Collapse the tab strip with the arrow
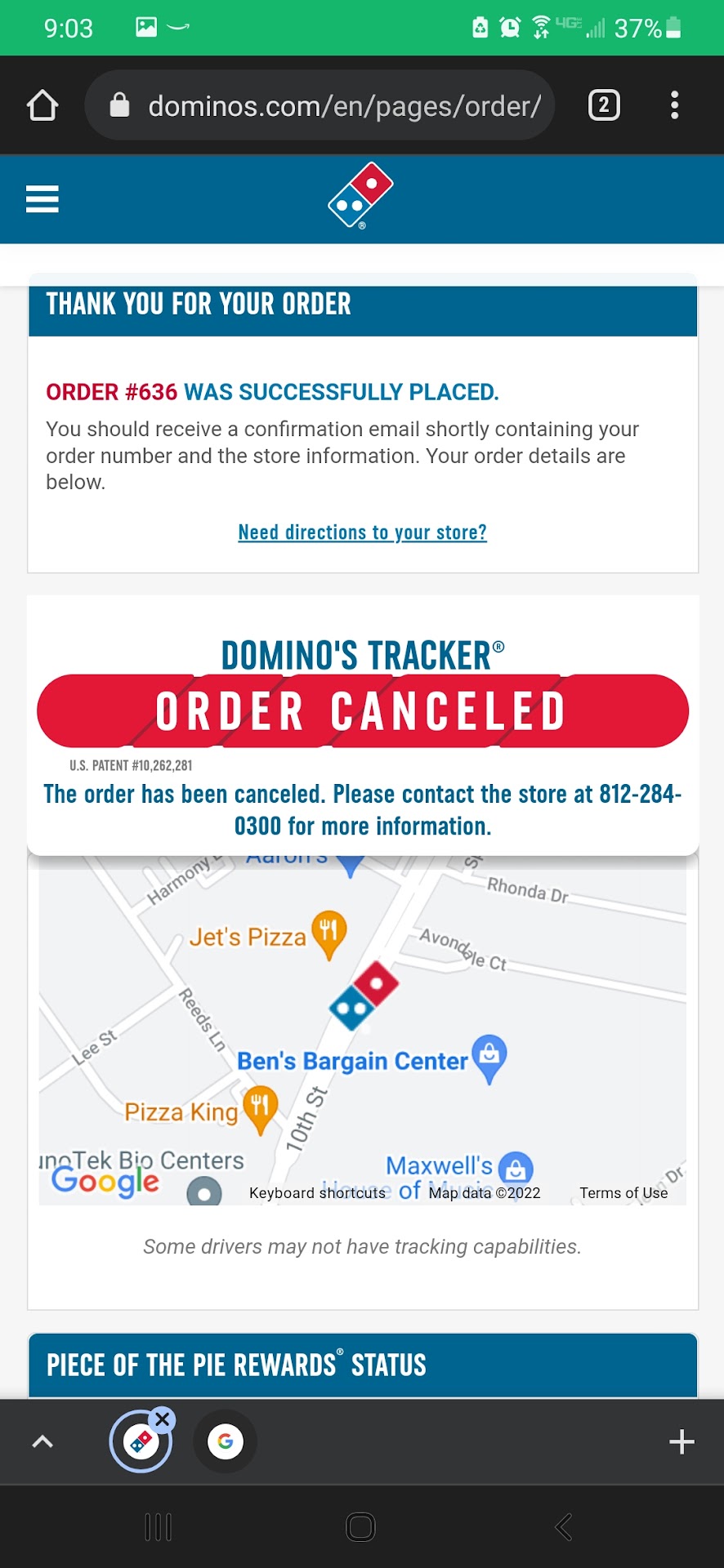 pyautogui.click(x=42, y=1442)
